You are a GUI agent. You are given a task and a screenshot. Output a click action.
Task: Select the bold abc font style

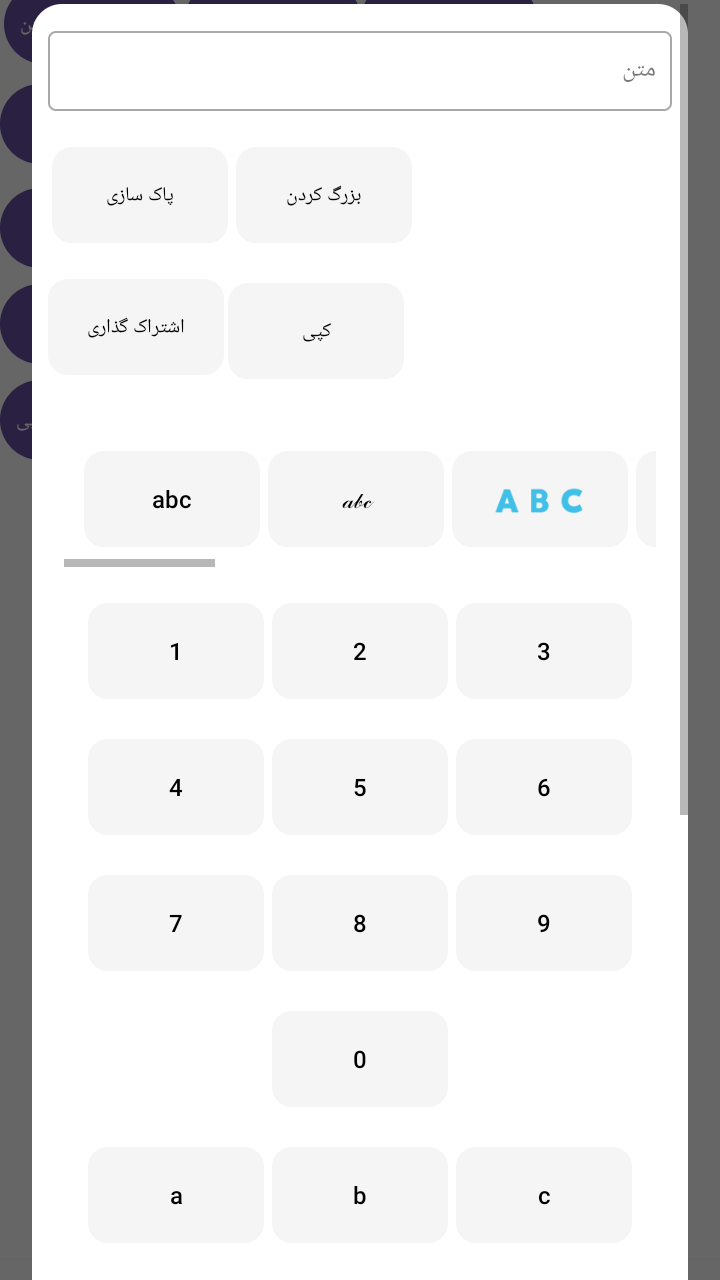171,499
